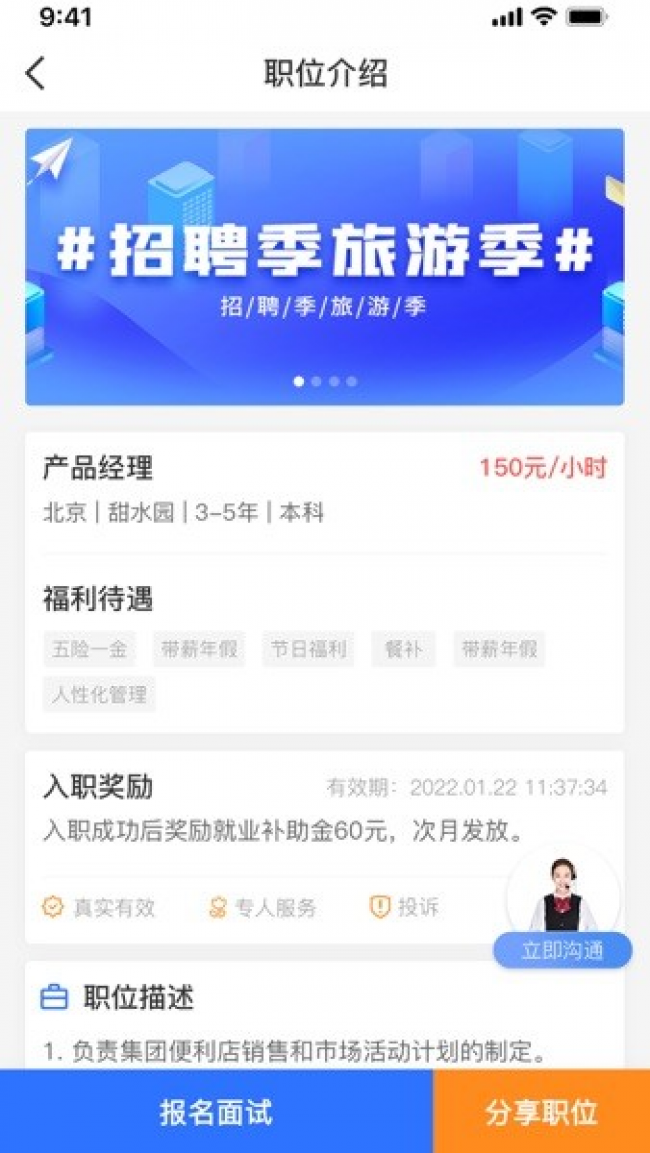Start a chat via 立即沟通
650x1153 pixels.
pyautogui.click(x=562, y=950)
